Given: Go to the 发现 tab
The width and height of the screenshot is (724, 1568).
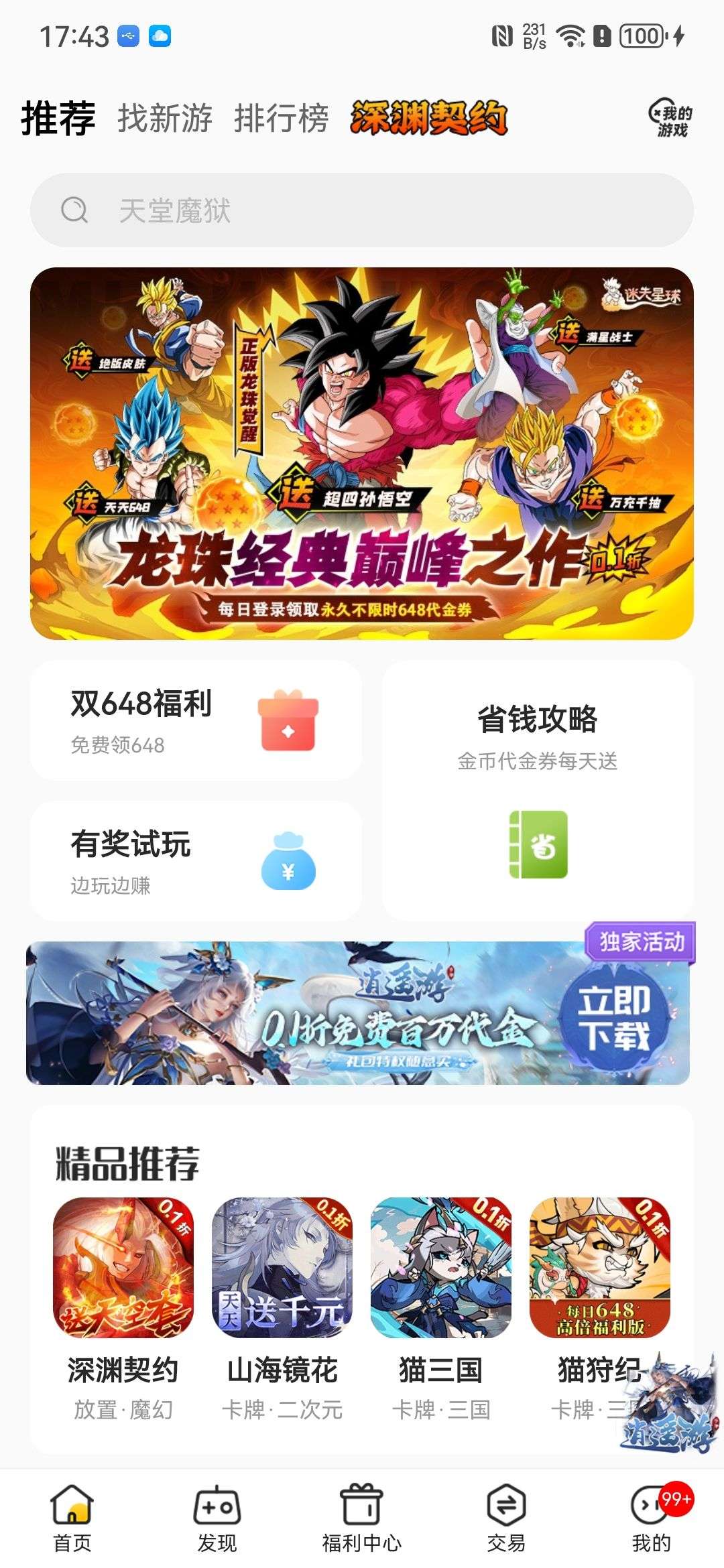Looking at the screenshot, I should coord(217,1519).
